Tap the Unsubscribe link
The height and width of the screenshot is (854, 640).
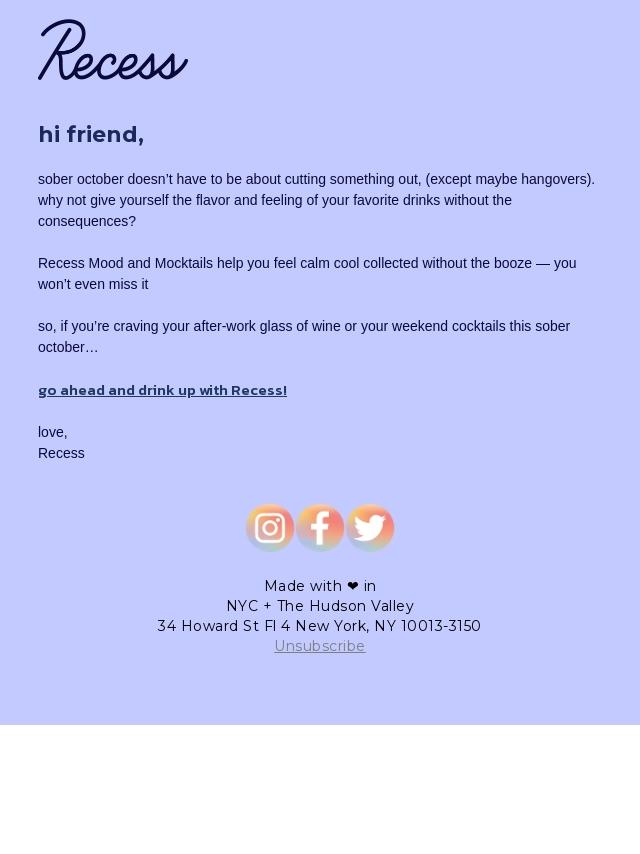(320, 646)
